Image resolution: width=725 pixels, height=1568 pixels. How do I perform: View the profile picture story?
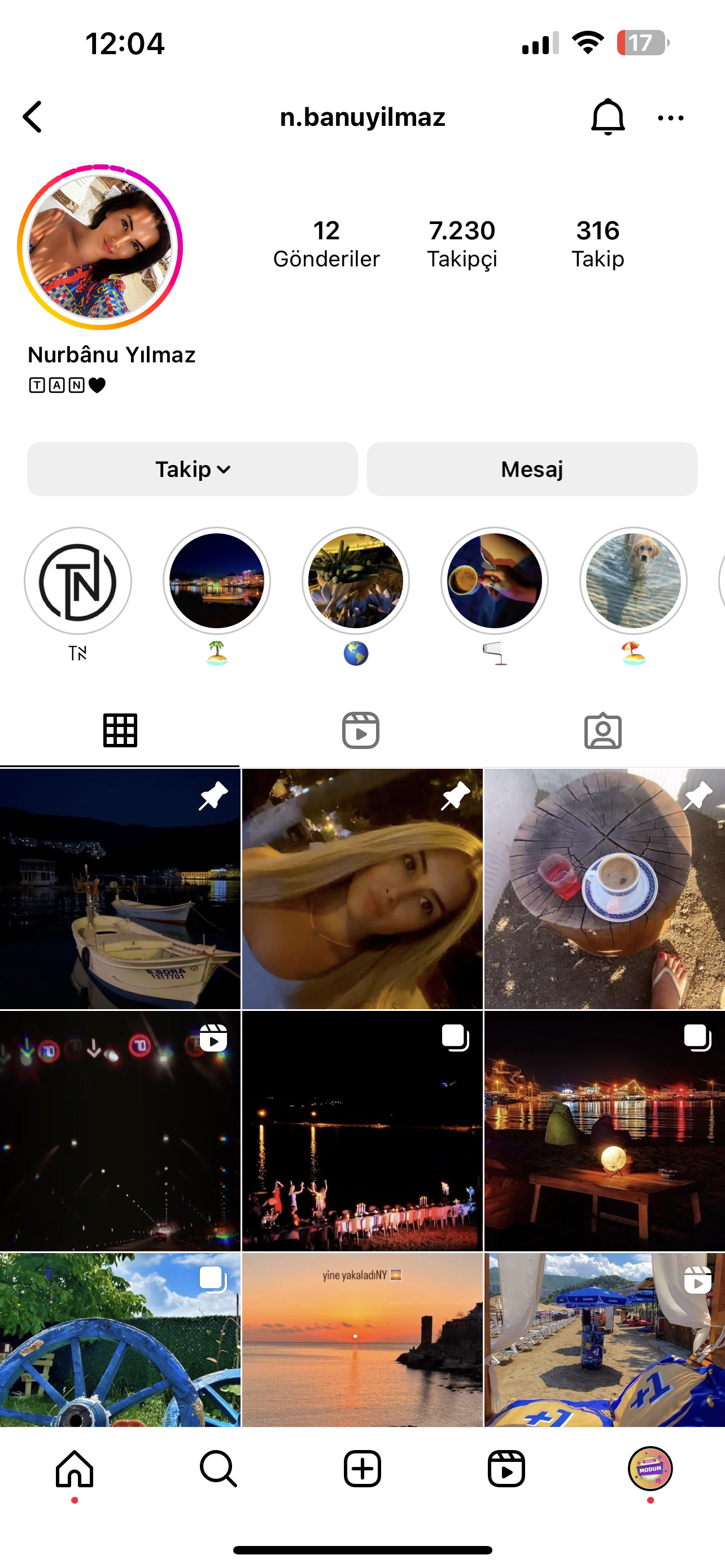tap(101, 247)
